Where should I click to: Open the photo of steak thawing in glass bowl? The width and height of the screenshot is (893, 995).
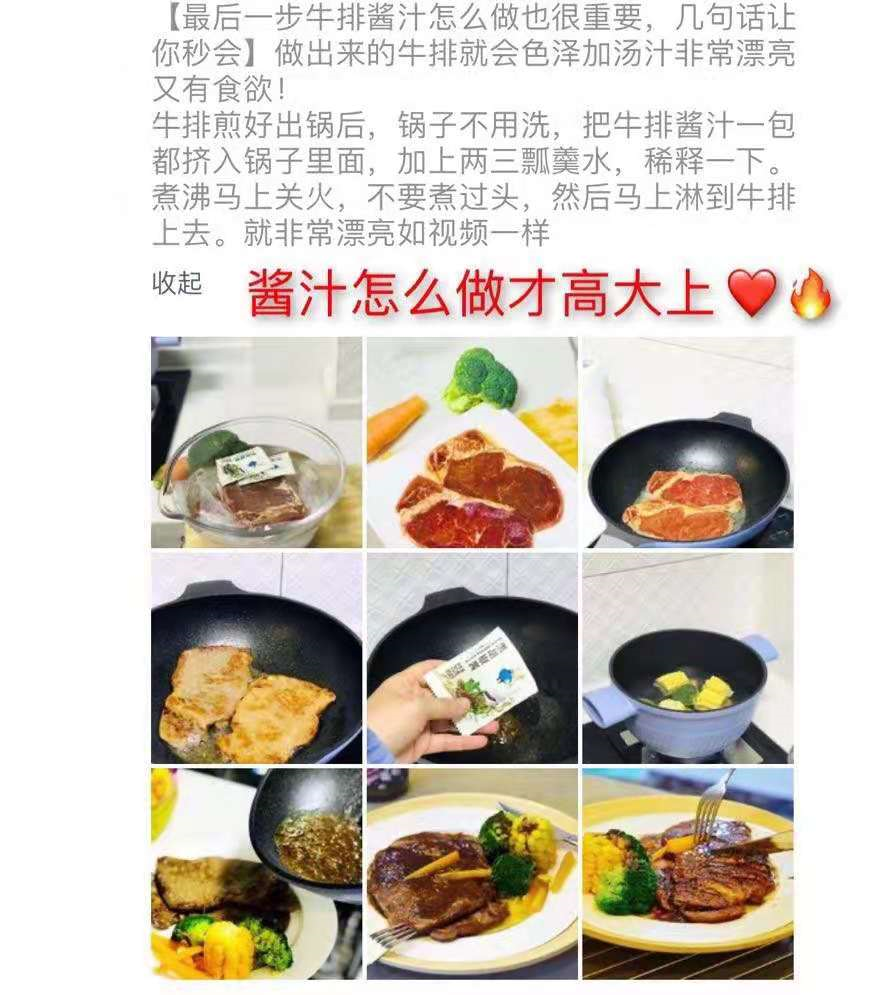coord(256,442)
